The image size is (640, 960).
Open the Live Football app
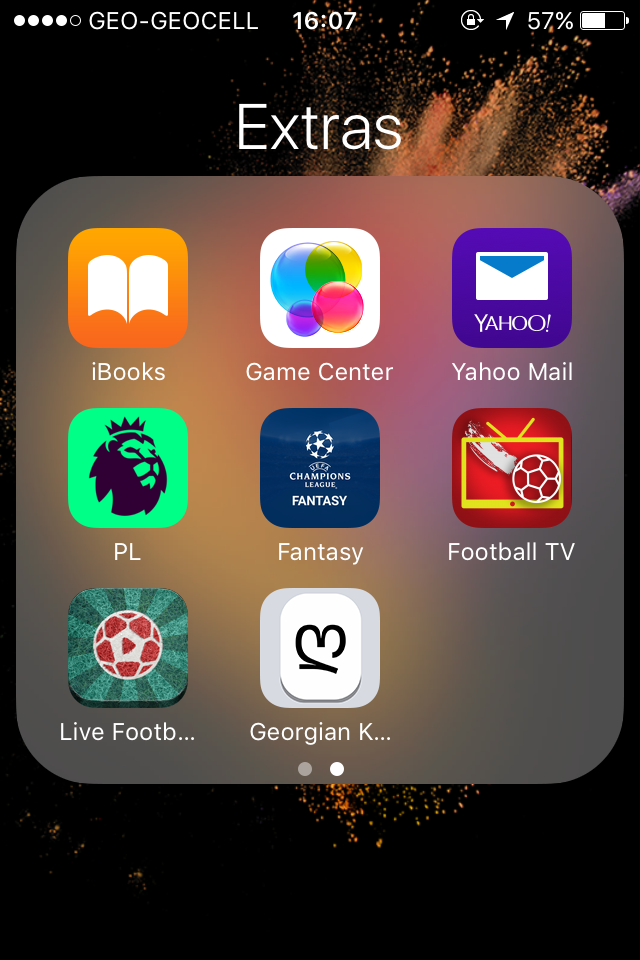coord(128,648)
